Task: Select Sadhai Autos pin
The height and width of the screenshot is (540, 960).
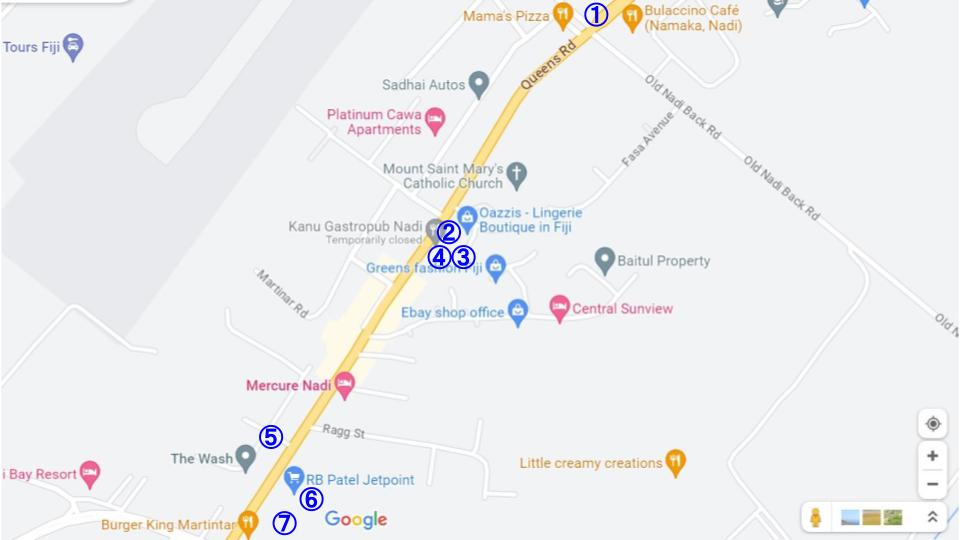Action: tap(479, 84)
